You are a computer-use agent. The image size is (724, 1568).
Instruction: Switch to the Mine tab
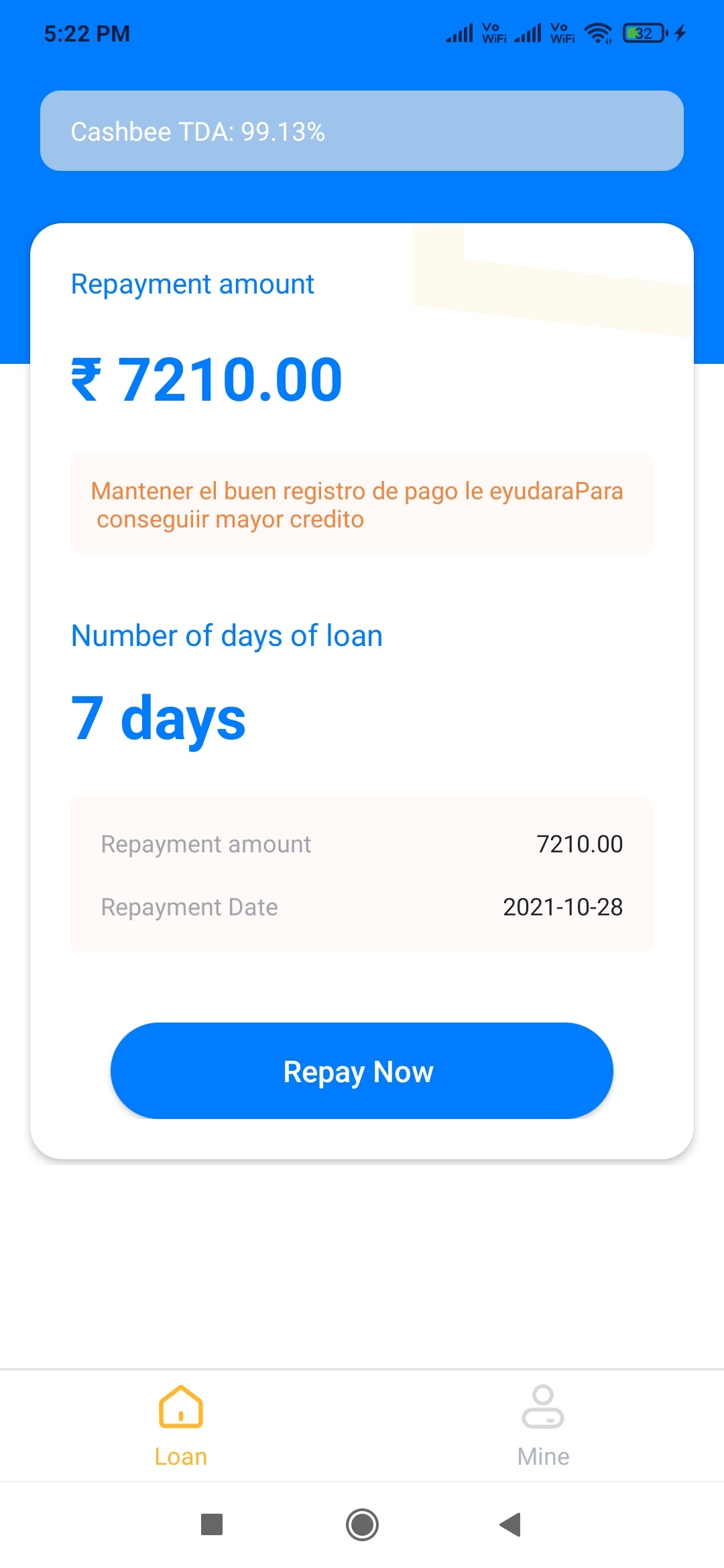(x=543, y=1425)
